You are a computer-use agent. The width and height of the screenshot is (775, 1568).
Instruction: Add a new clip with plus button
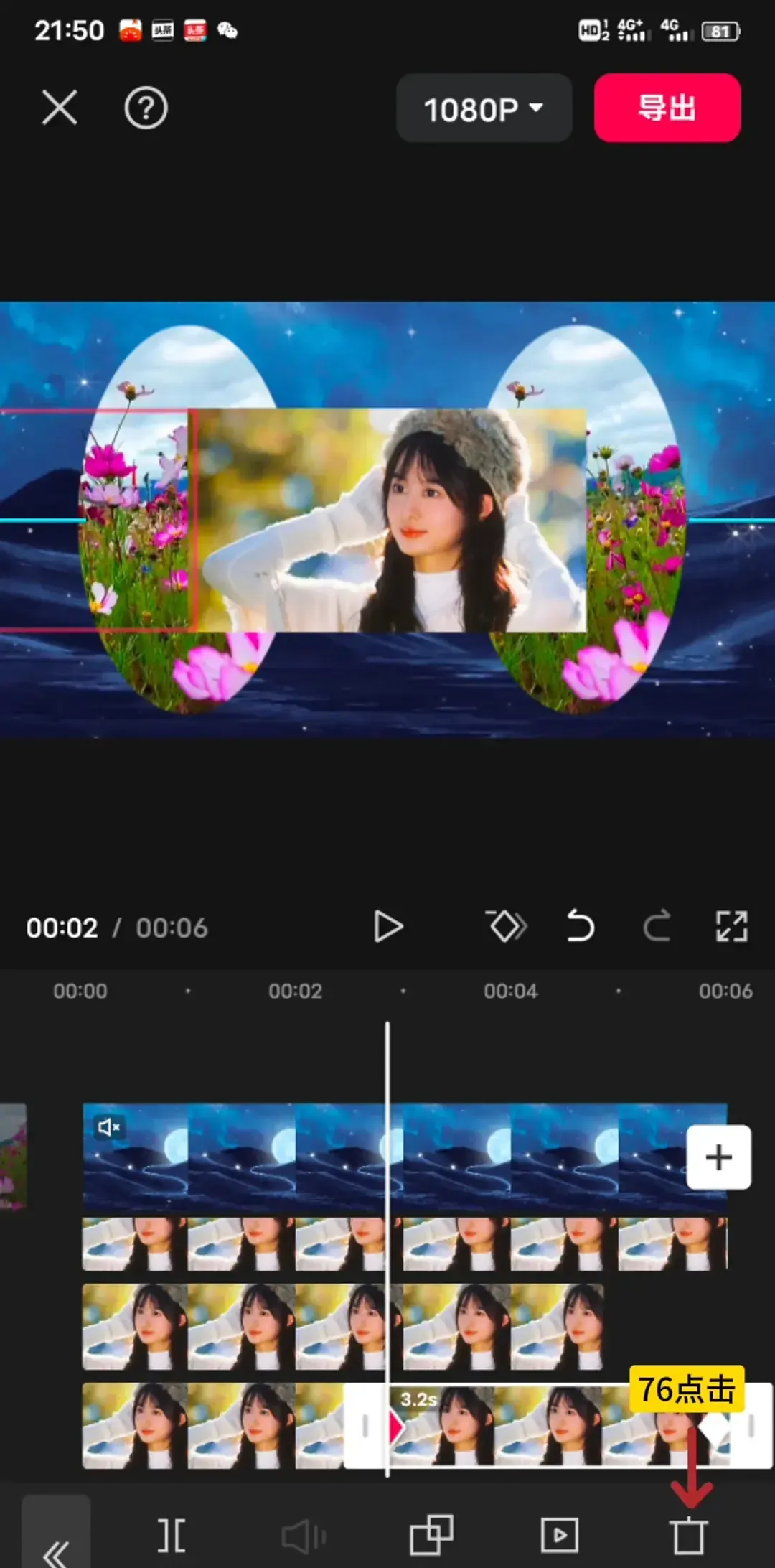pos(718,1157)
